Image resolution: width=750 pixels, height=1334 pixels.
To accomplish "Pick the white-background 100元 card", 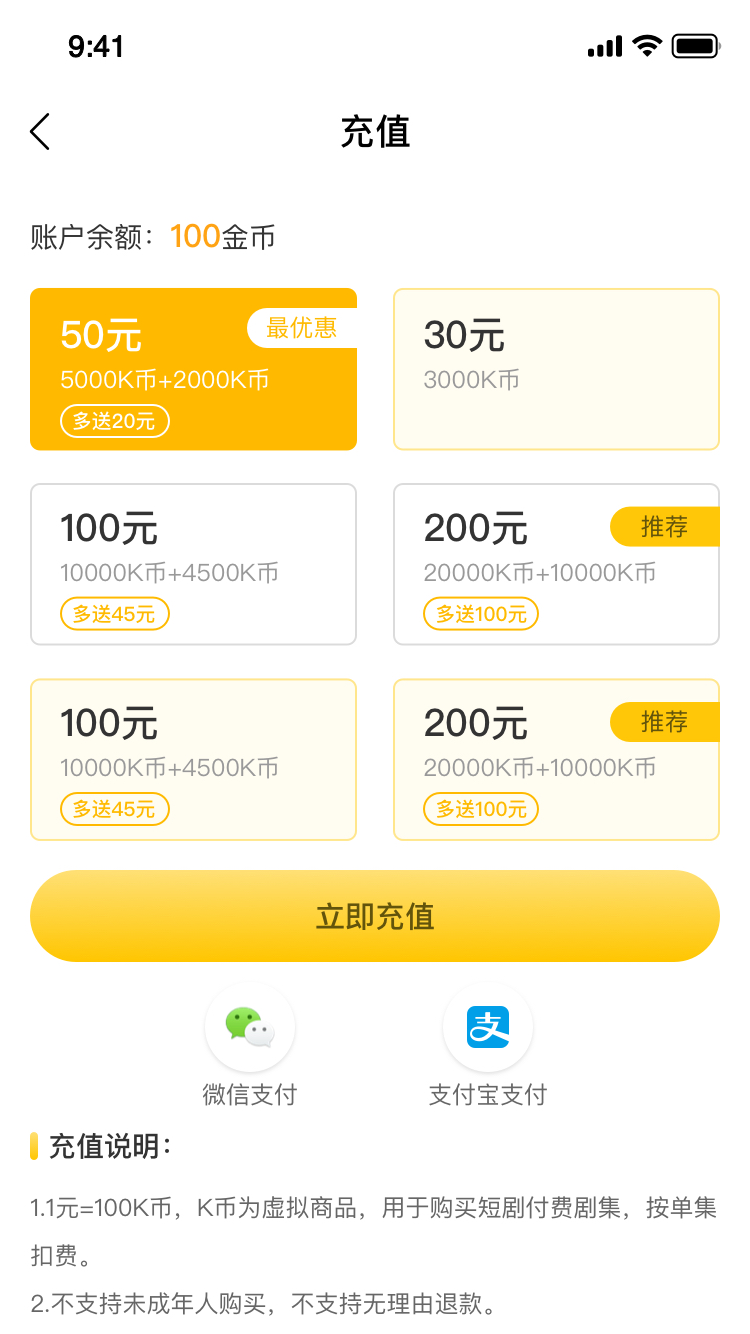I will pos(193,564).
